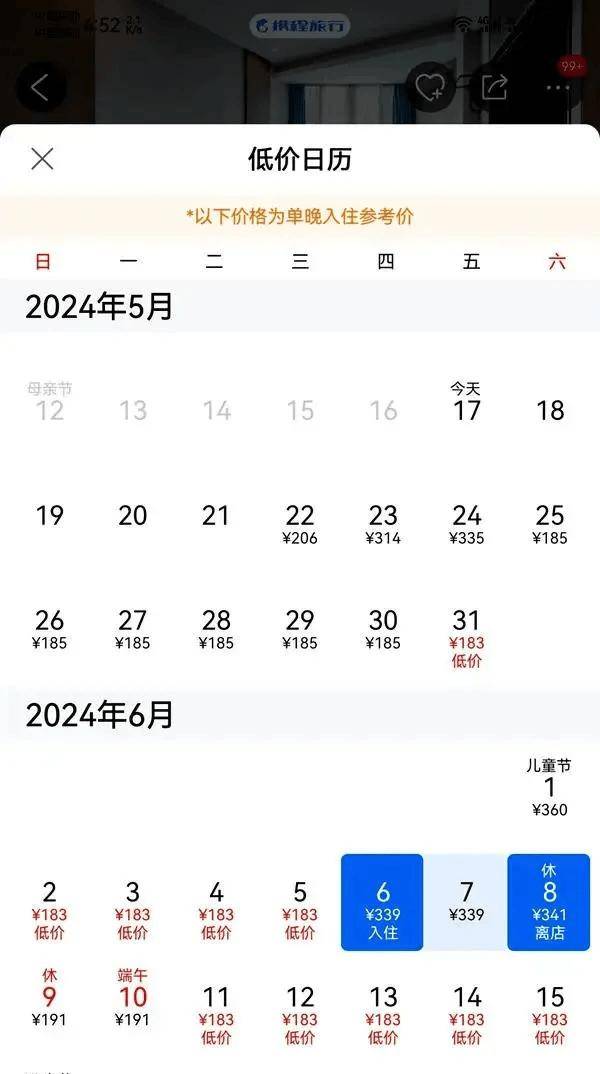Select June 2 low price date
The width and height of the screenshot is (600, 1074).
coord(49,910)
